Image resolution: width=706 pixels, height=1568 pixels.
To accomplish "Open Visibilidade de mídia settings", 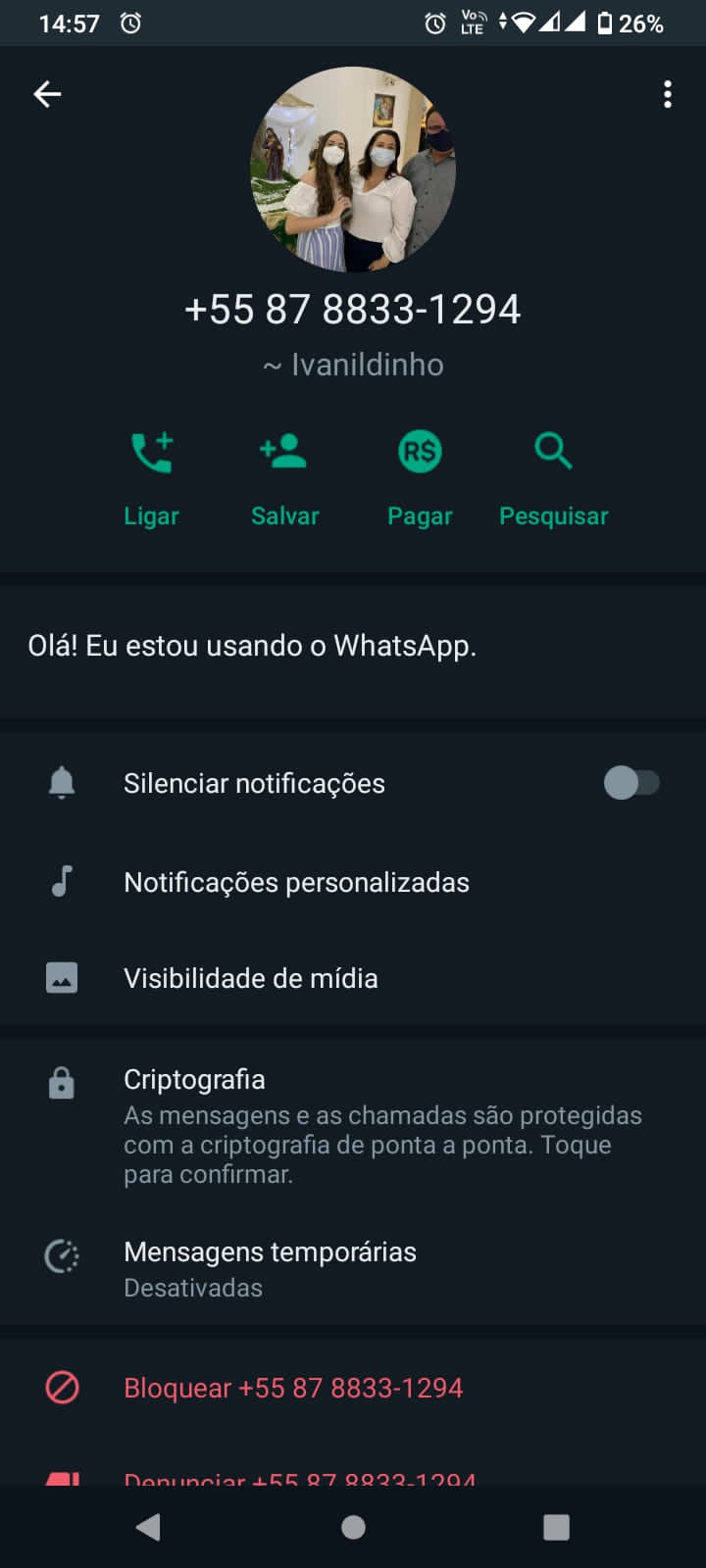I will coord(251,978).
